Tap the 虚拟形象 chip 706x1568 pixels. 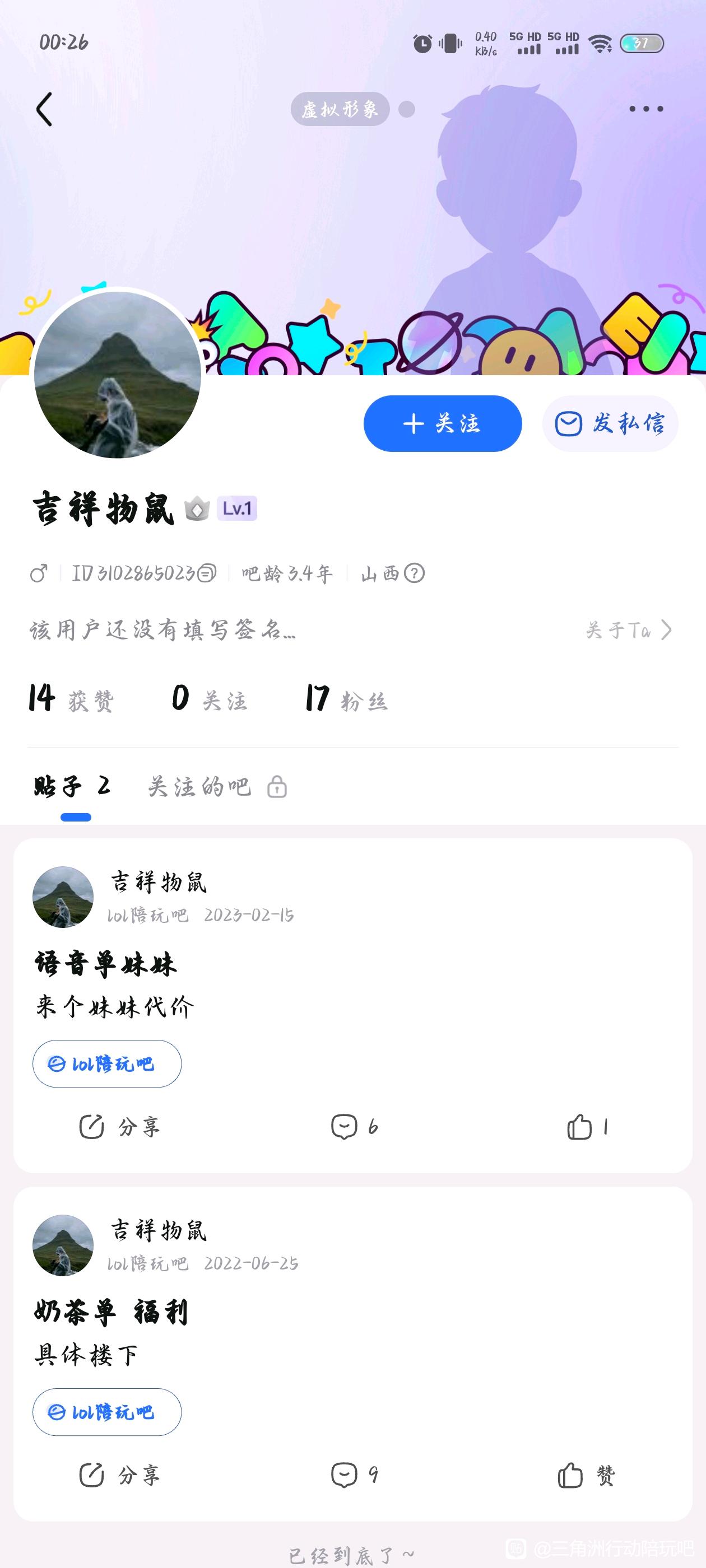coord(340,109)
